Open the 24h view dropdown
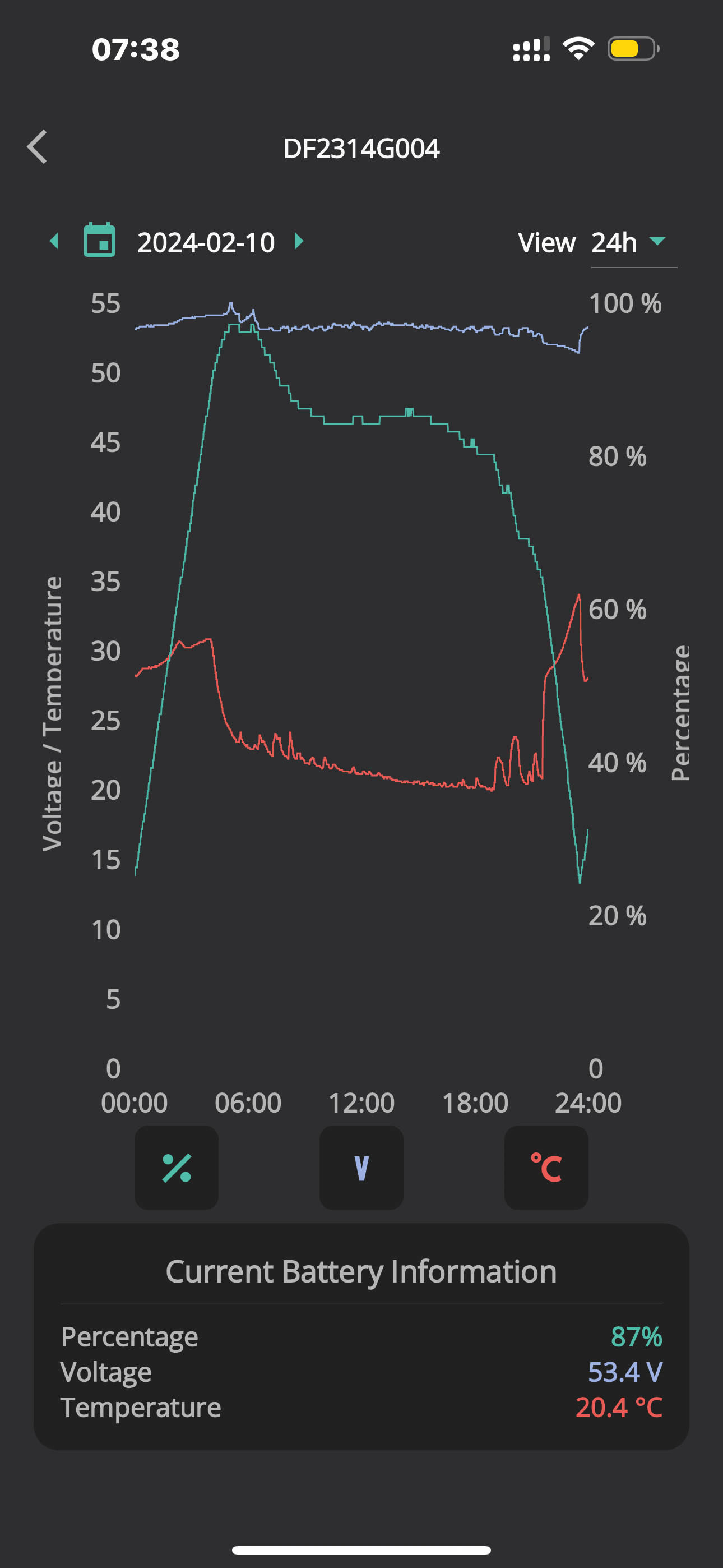Image resolution: width=723 pixels, height=1568 pixels. 633,242
